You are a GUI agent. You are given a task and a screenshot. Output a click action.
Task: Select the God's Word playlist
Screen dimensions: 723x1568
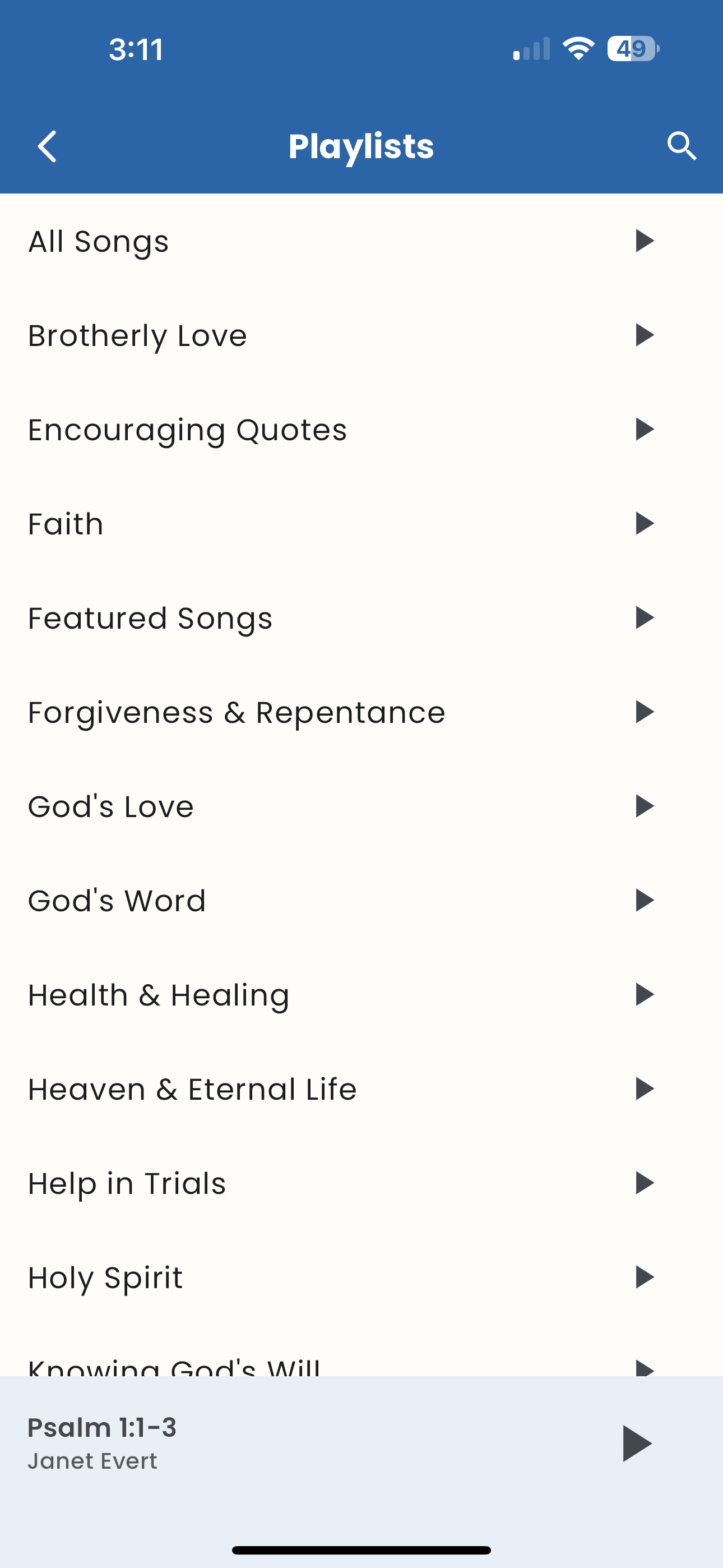point(361,900)
